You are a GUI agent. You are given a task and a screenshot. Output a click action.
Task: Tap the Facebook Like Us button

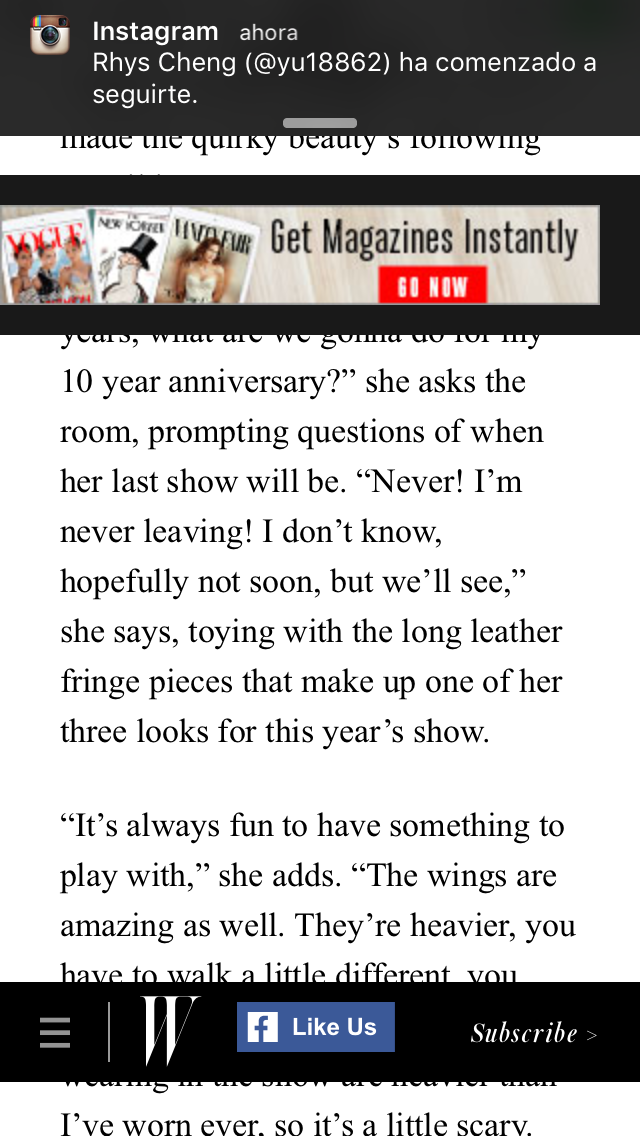point(315,1027)
